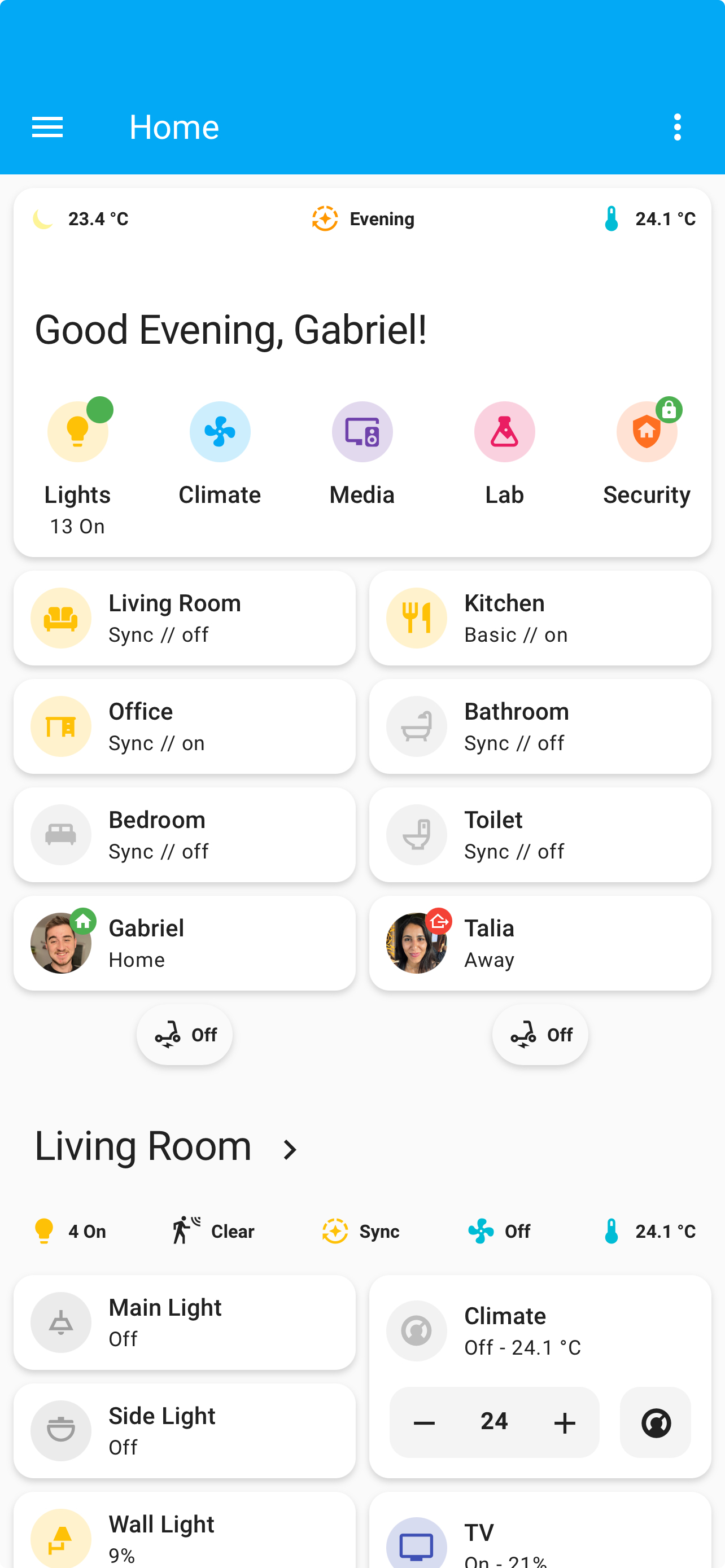Viewport: 725px width, 1568px height.
Task: Toggle the Side Light
Action: tap(185, 1431)
